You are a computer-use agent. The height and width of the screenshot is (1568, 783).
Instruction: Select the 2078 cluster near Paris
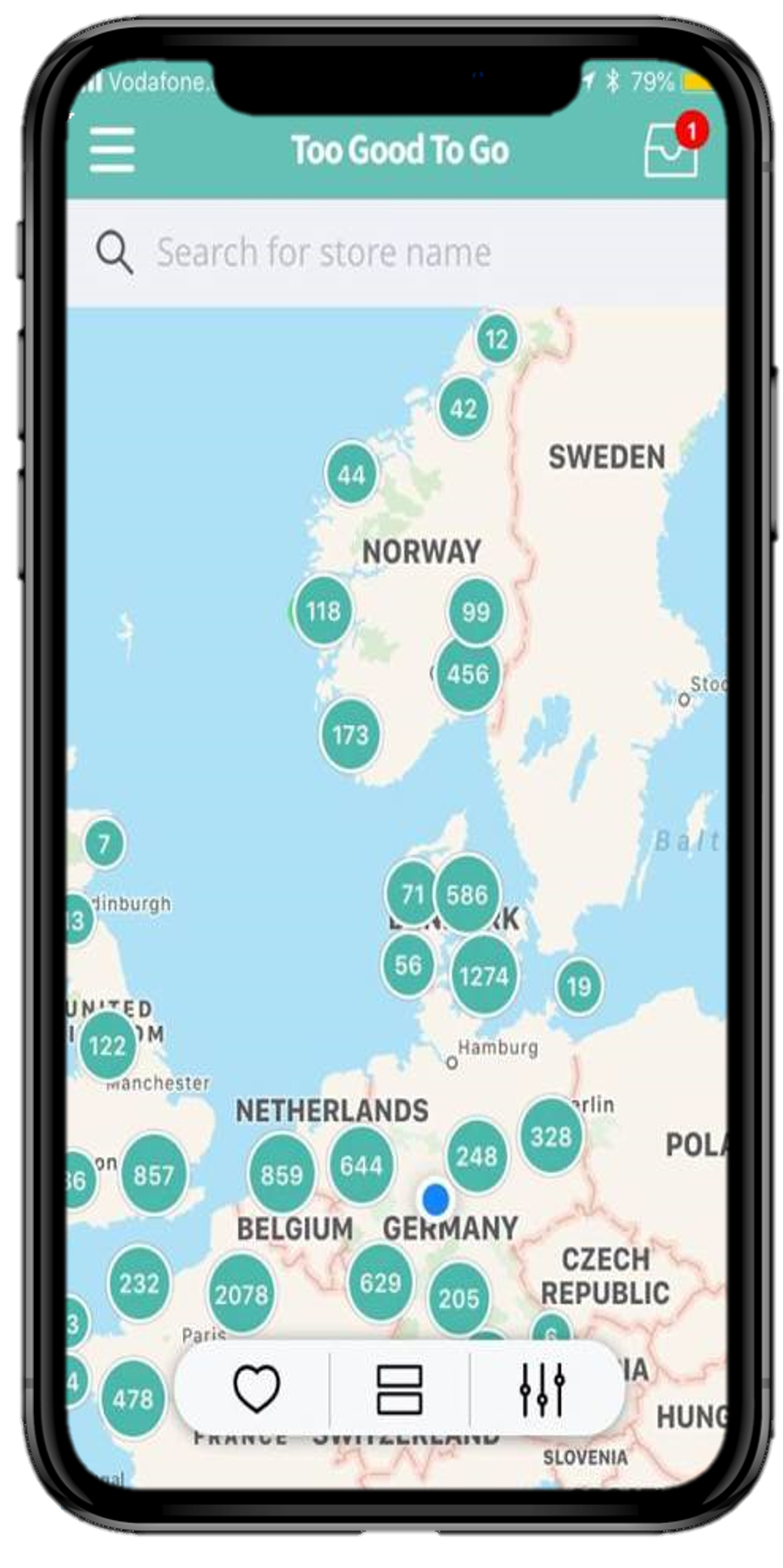click(x=241, y=1295)
